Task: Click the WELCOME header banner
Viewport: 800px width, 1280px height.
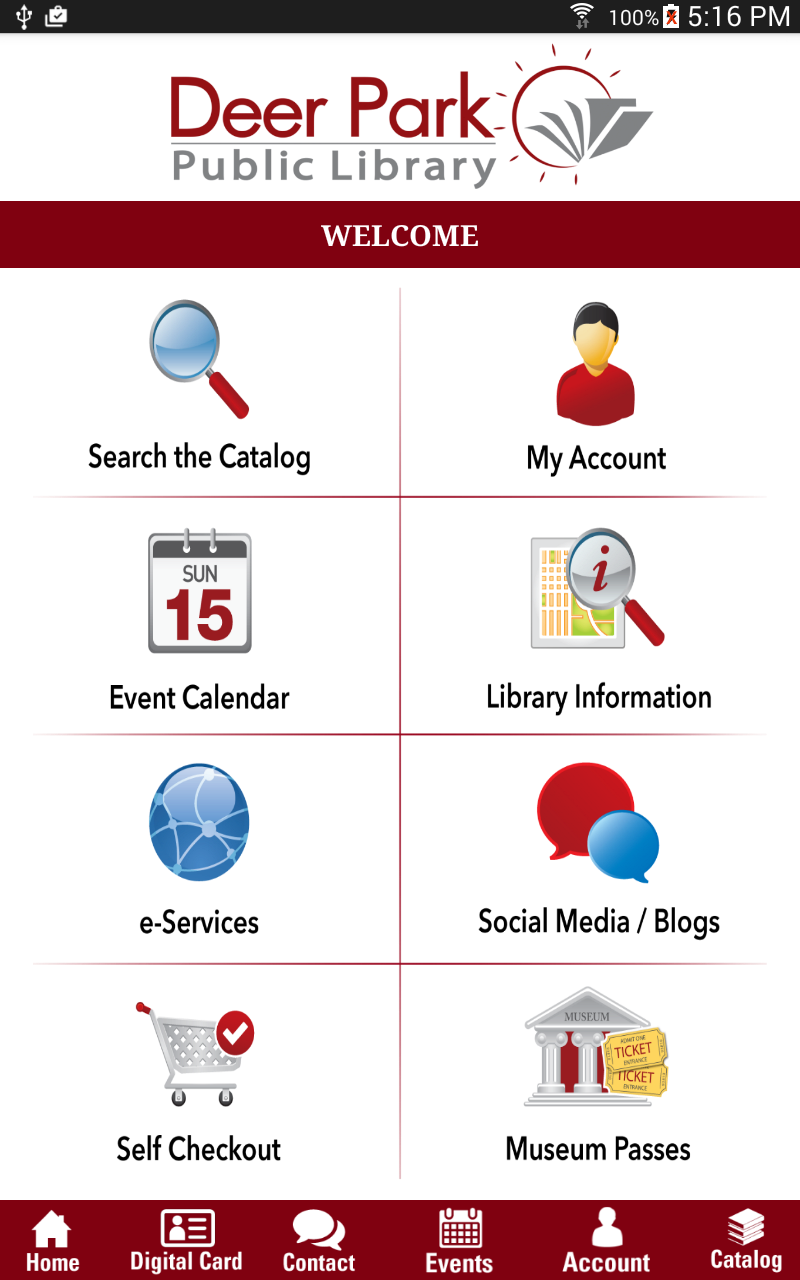Action: click(x=400, y=234)
